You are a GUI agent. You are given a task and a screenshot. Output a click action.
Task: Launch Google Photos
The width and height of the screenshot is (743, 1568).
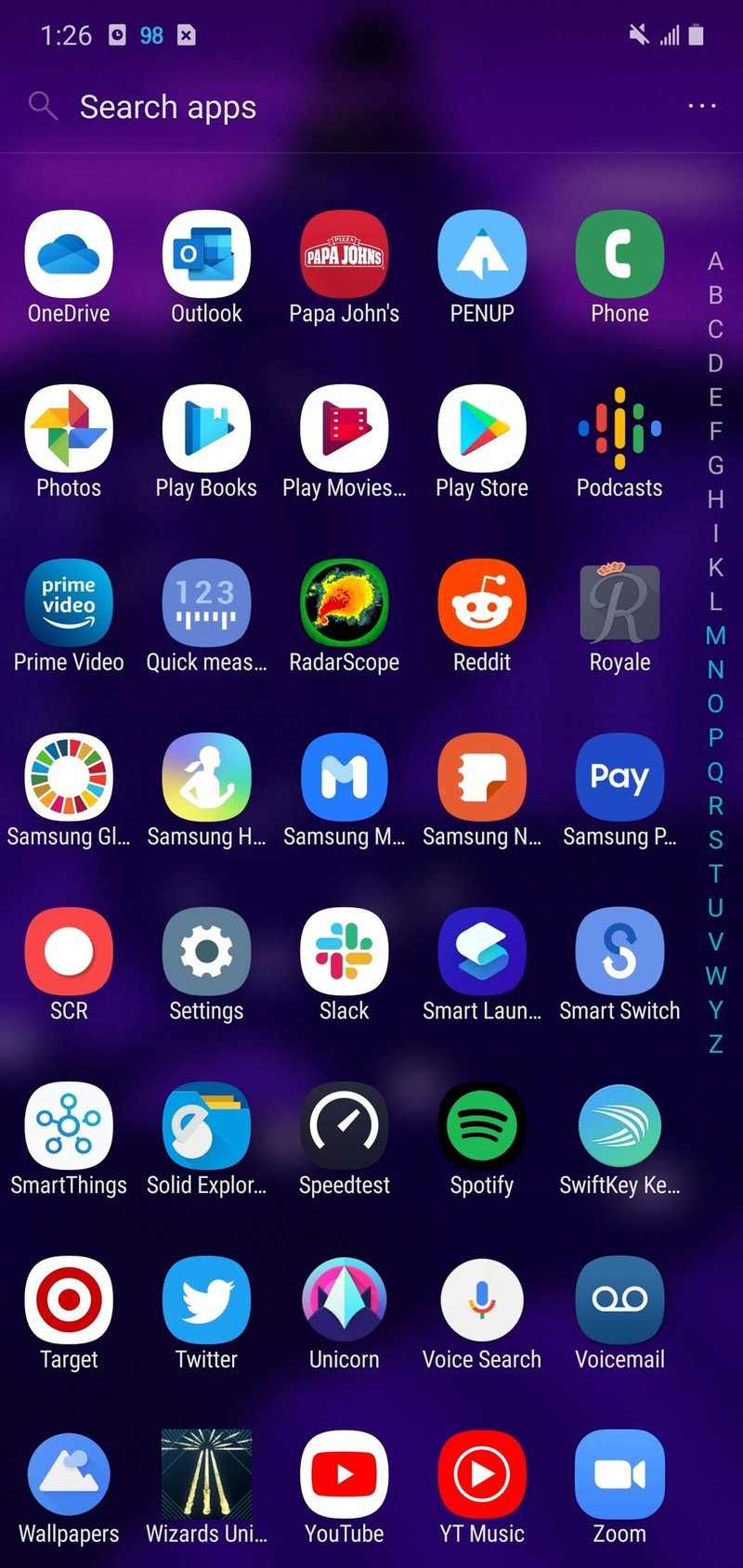[x=69, y=430]
